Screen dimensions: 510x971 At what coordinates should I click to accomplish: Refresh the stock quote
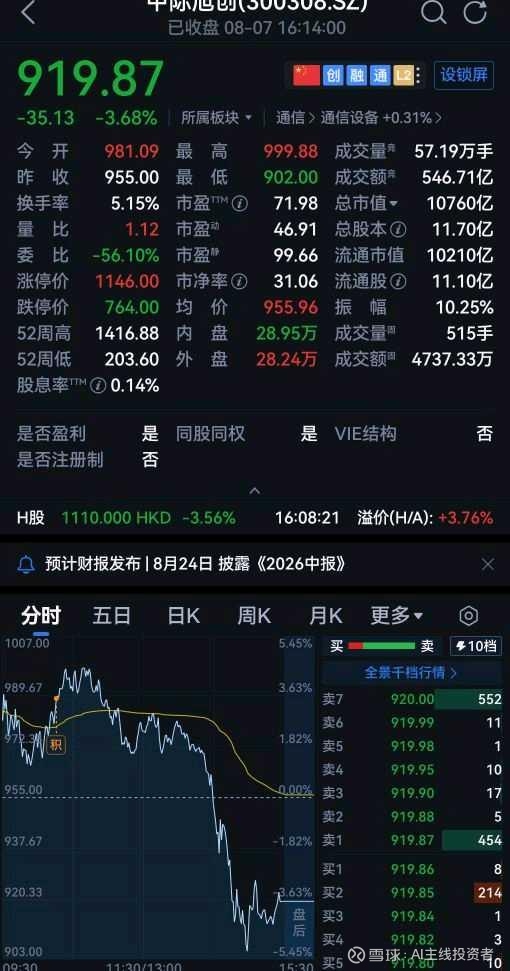click(475, 11)
